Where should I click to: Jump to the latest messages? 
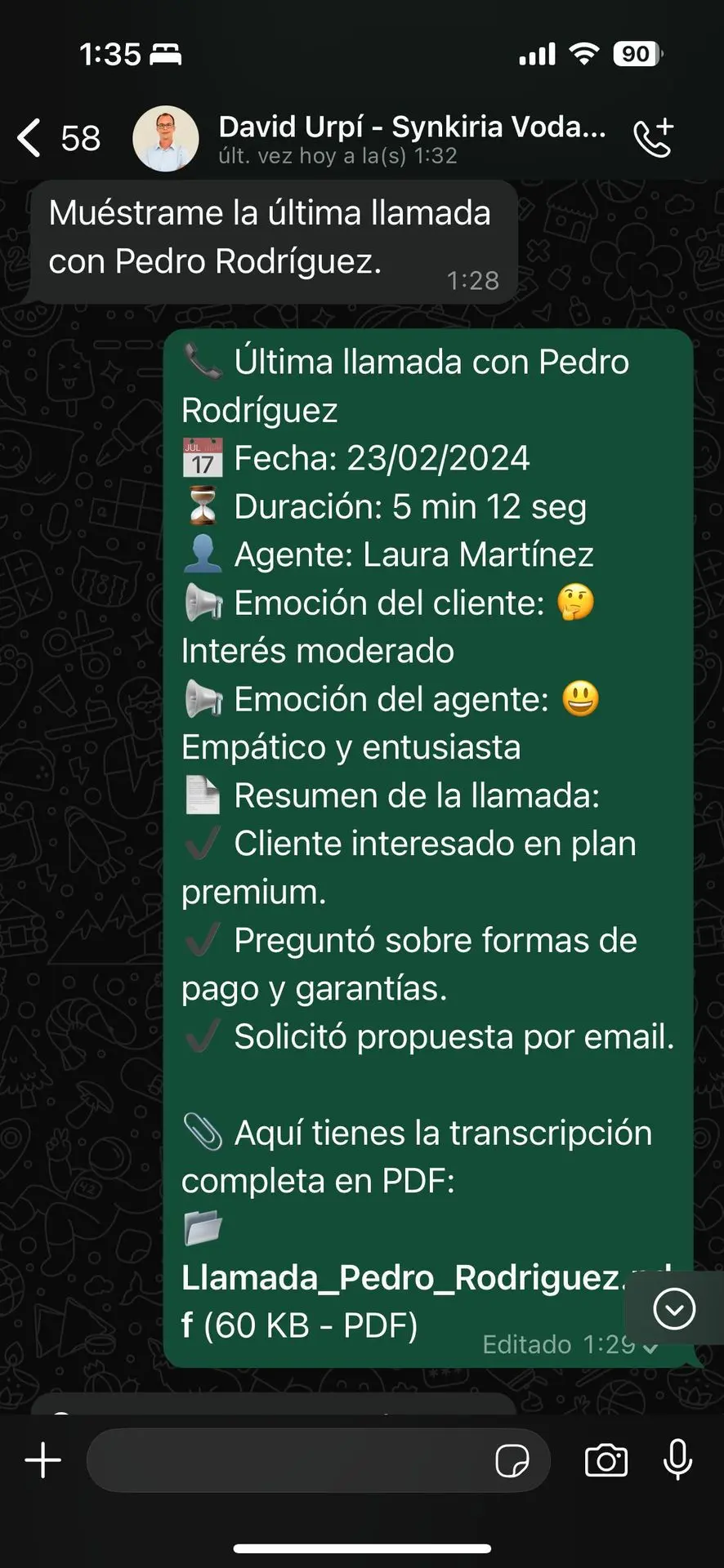pos(674,1309)
